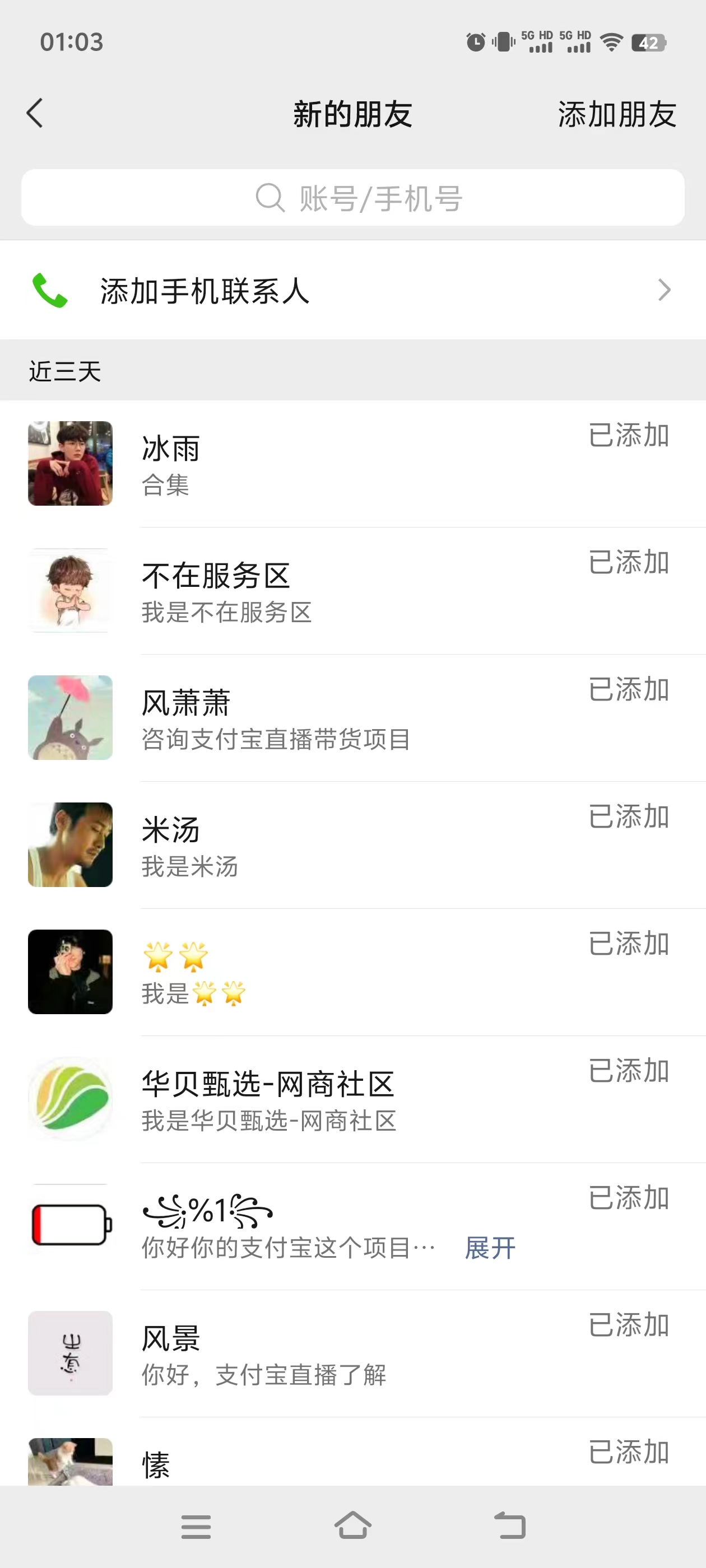Select the 新的朋友 title

click(x=352, y=114)
